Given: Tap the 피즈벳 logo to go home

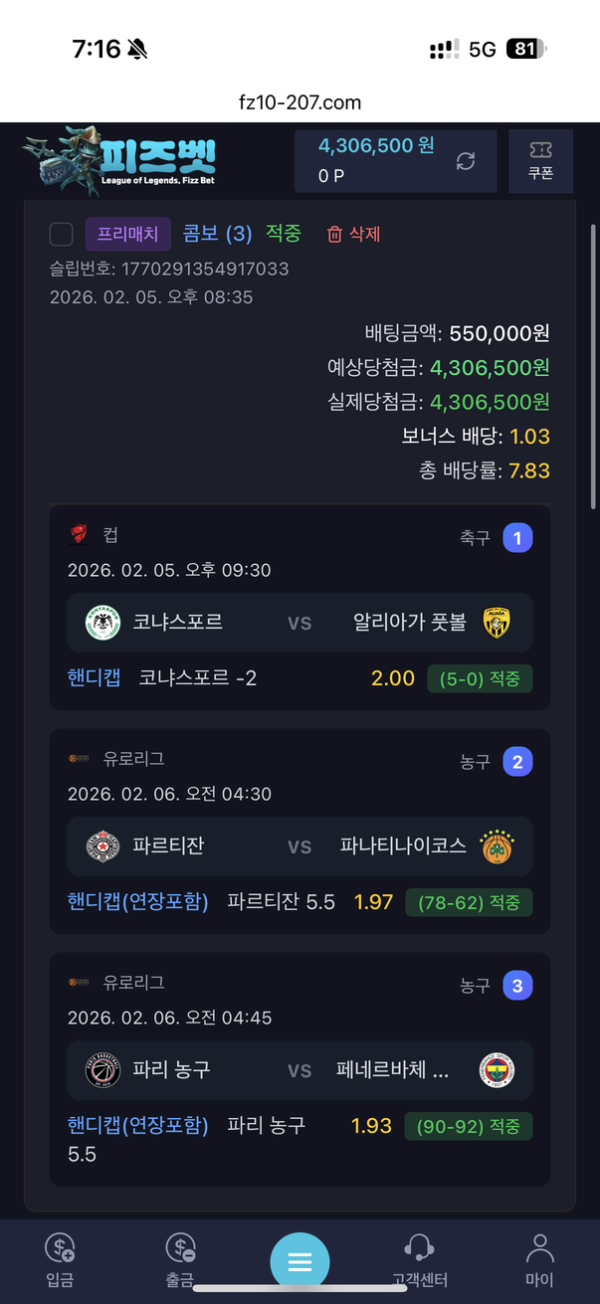Looking at the screenshot, I should tap(120, 161).
